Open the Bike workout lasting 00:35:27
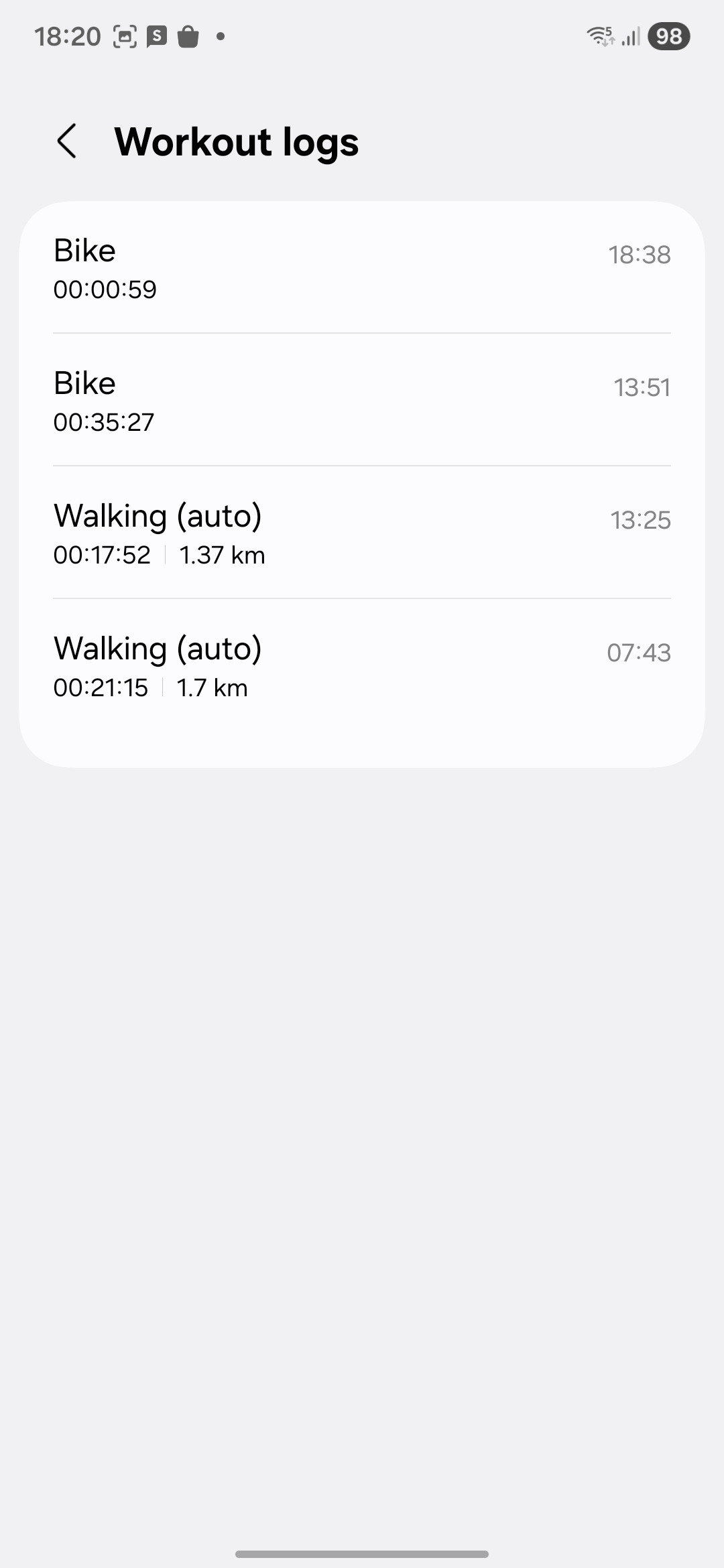 pyautogui.click(x=362, y=400)
